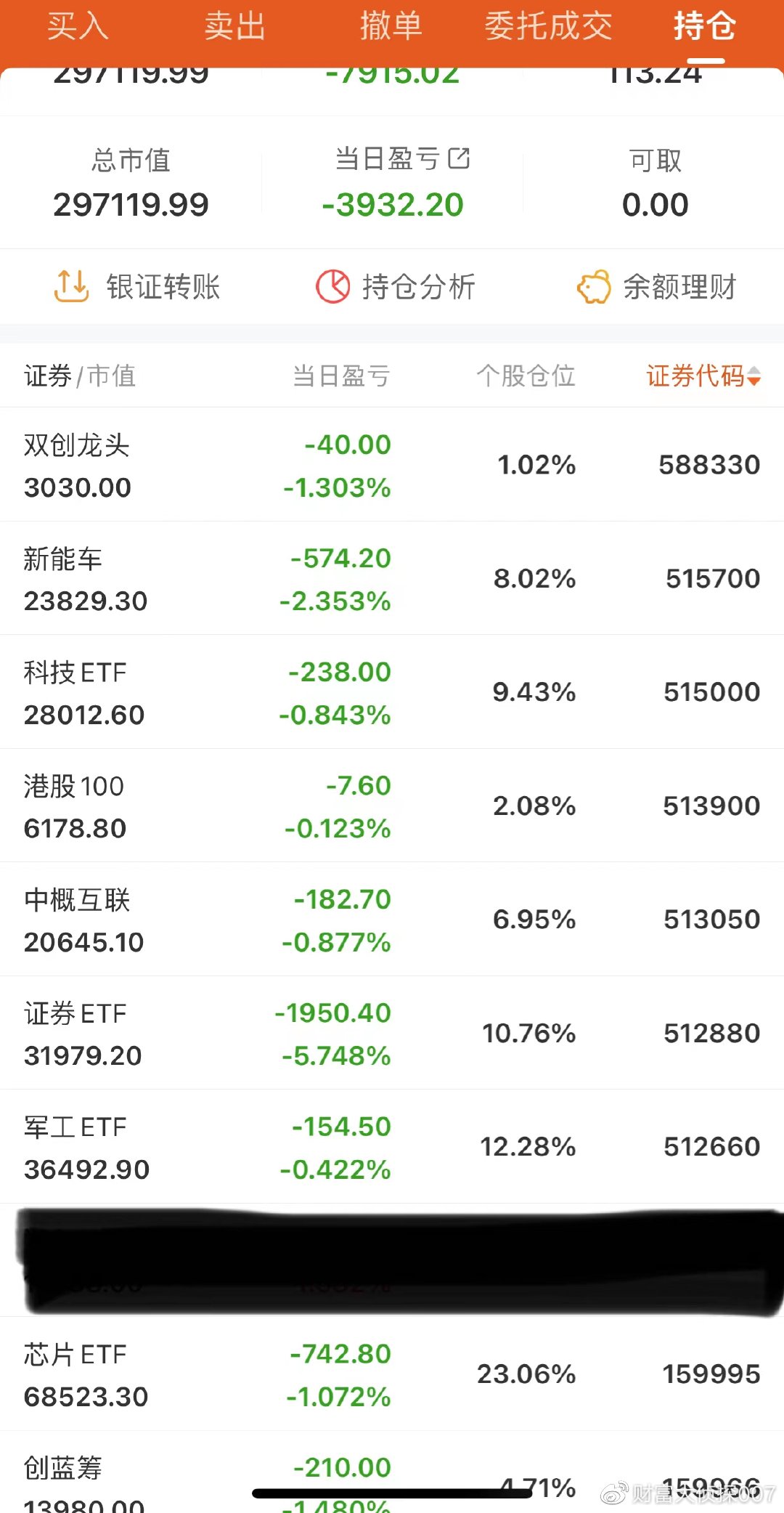Open the 委托成交 tab
This screenshot has height=1513, width=784.
(x=548, y=27)
